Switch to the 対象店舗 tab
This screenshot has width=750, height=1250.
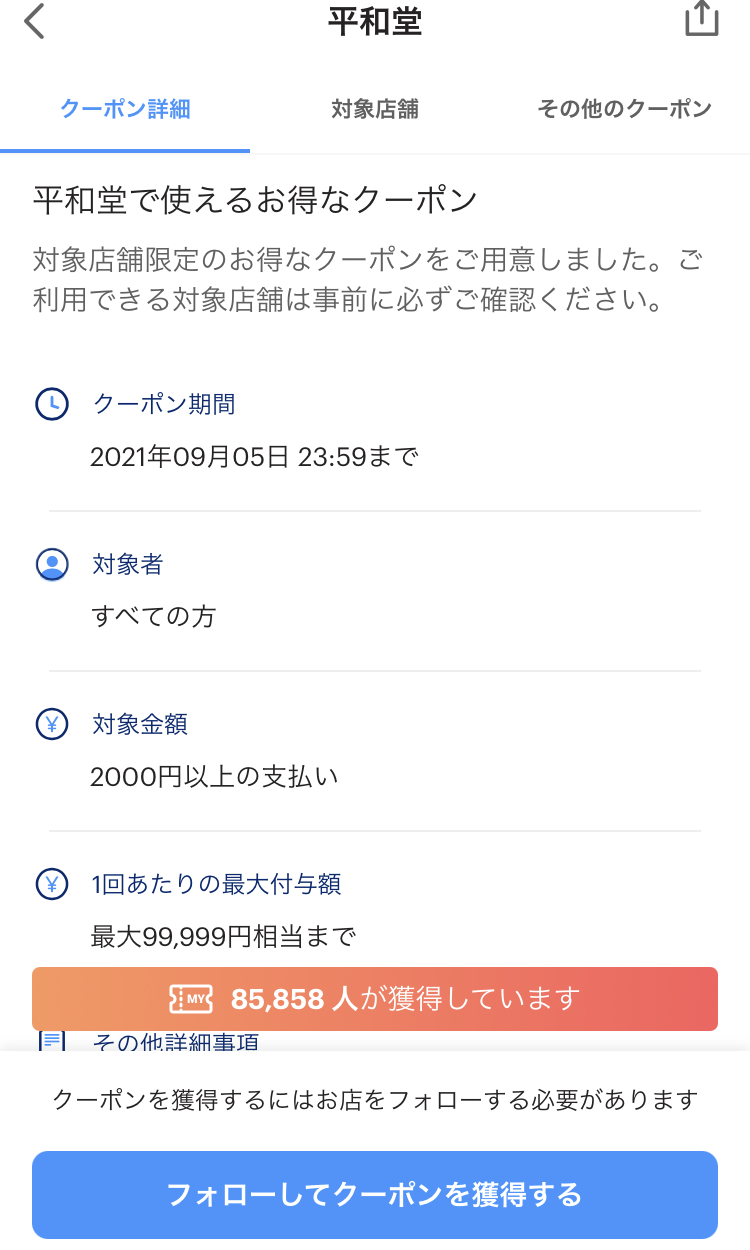coord(375,109)
